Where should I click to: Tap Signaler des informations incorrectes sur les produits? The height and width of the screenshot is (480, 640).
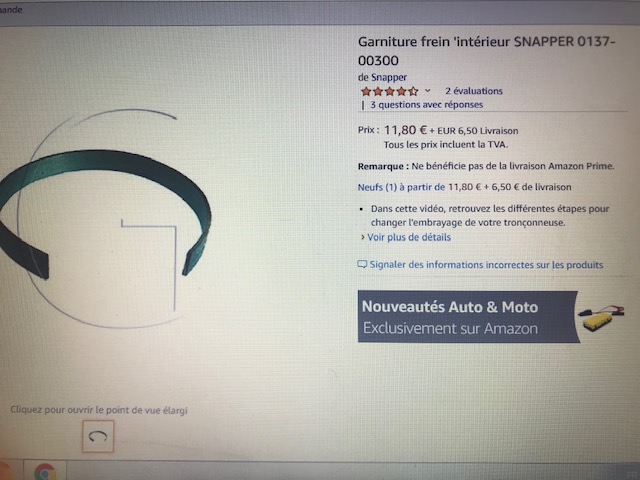point(485,265)
